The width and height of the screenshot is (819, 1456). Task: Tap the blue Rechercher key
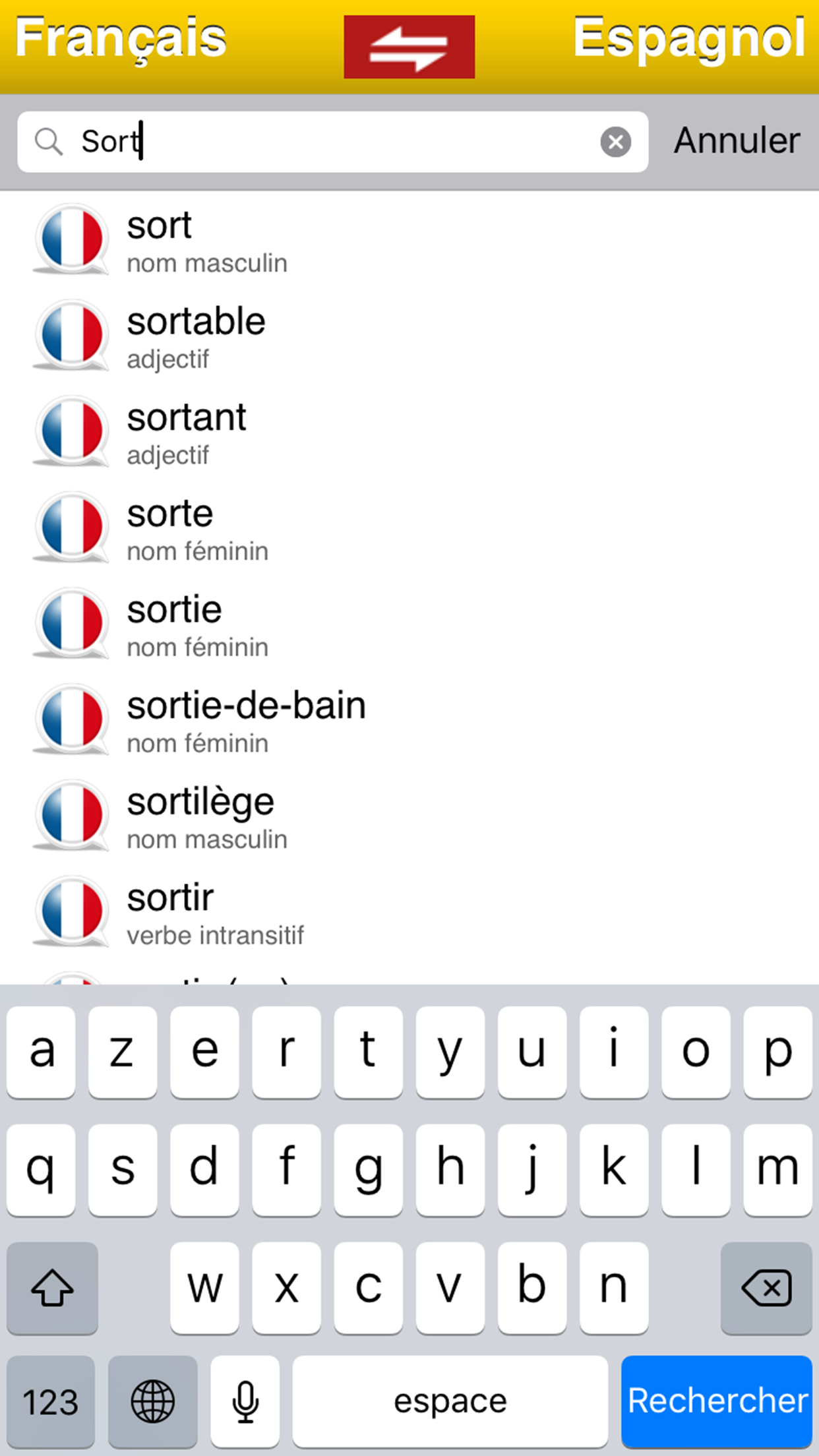(717, 1401)
